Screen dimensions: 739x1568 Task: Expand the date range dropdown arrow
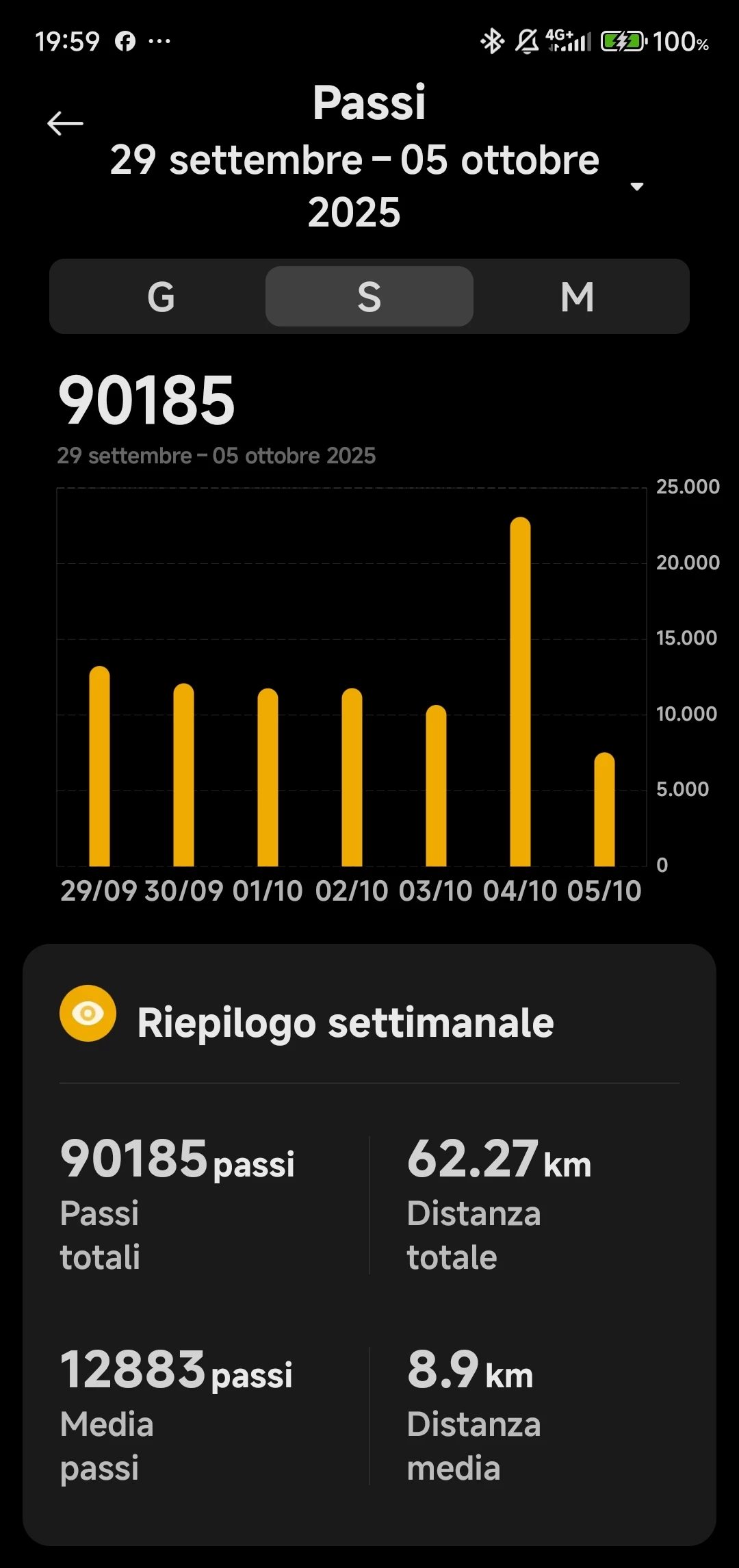[637, 187]
